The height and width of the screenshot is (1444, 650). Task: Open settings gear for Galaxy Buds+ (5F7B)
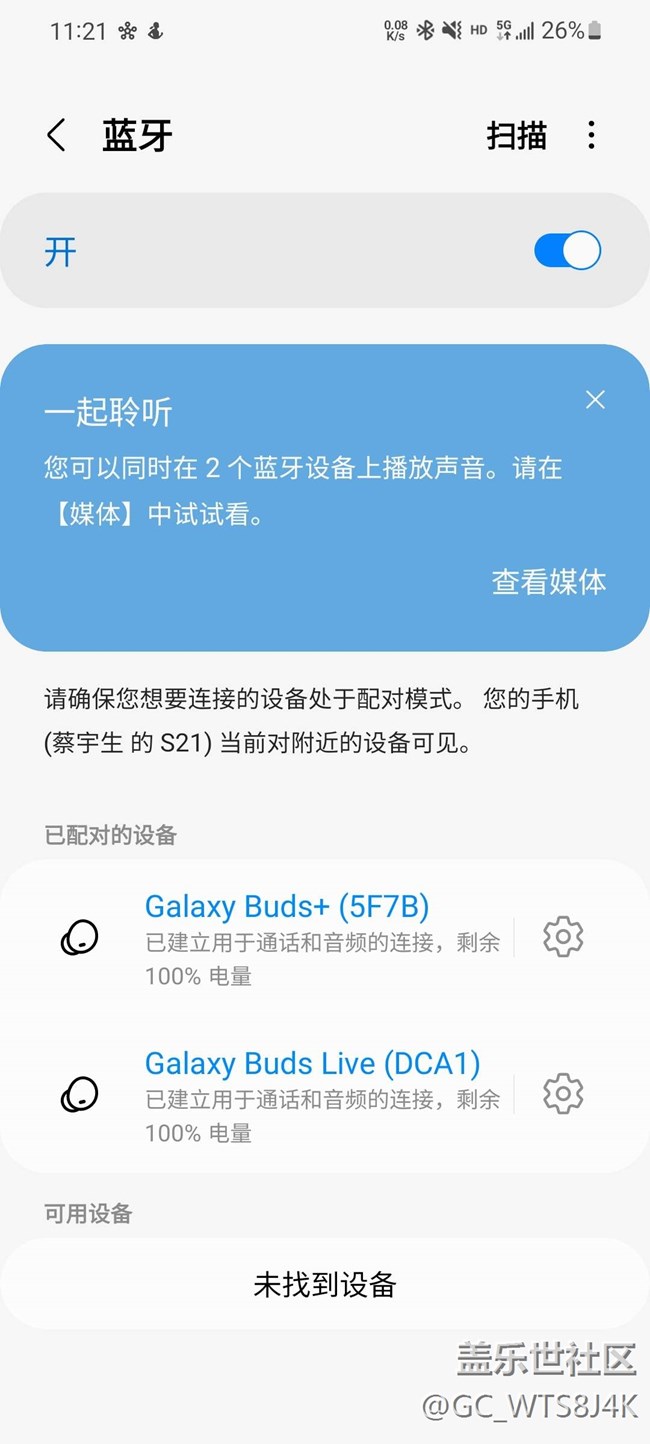click(x=563, y=937)
